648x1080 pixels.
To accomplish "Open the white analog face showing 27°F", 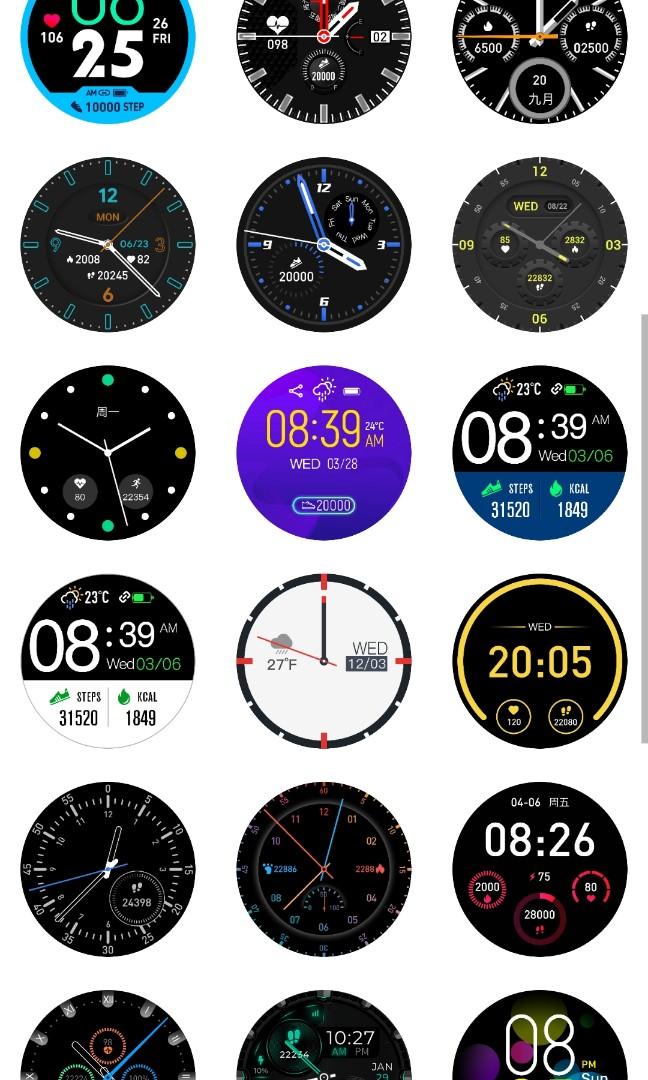I will 324,660.
